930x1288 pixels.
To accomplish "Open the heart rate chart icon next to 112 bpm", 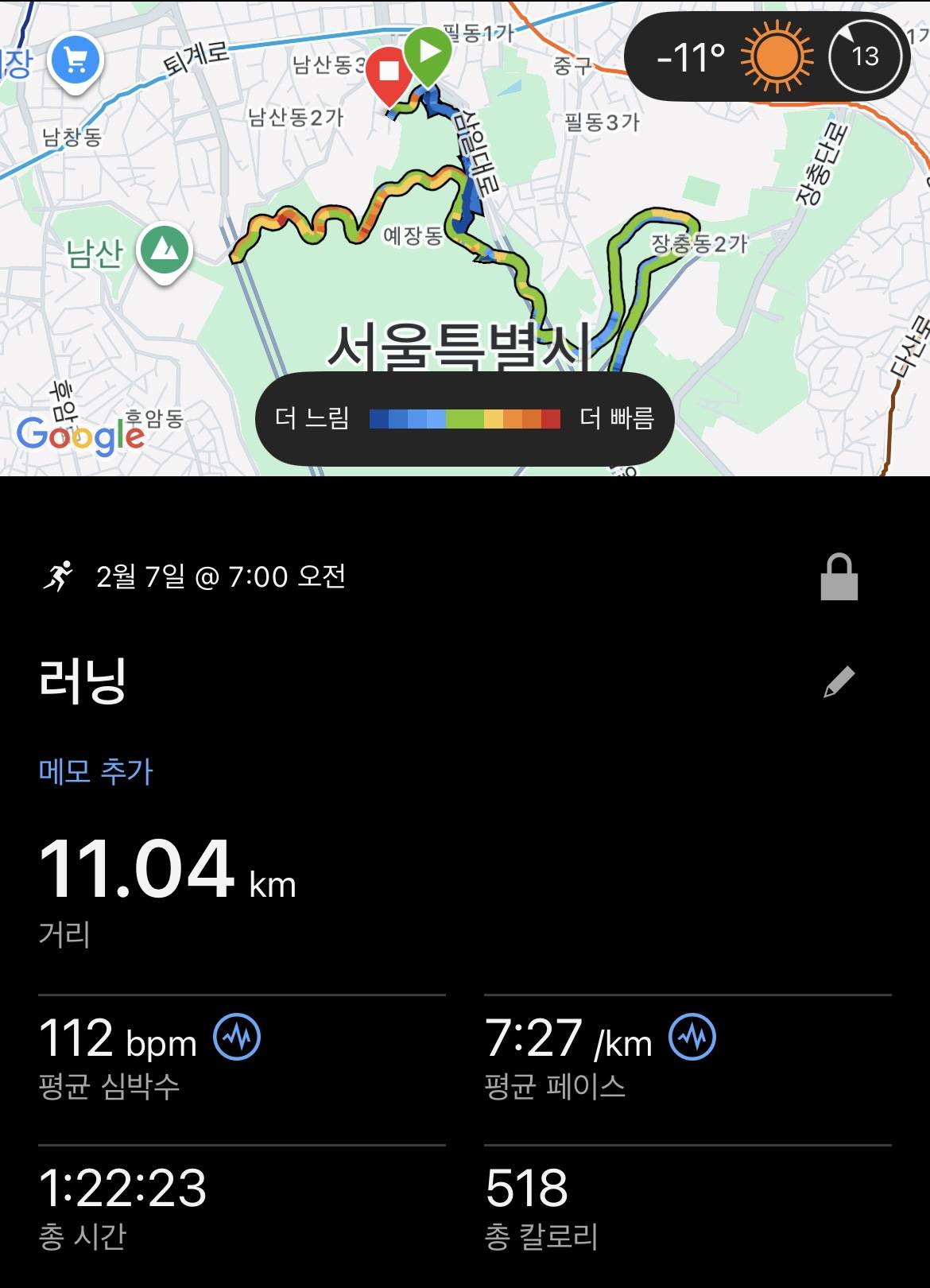I will tap(236, 1038).
